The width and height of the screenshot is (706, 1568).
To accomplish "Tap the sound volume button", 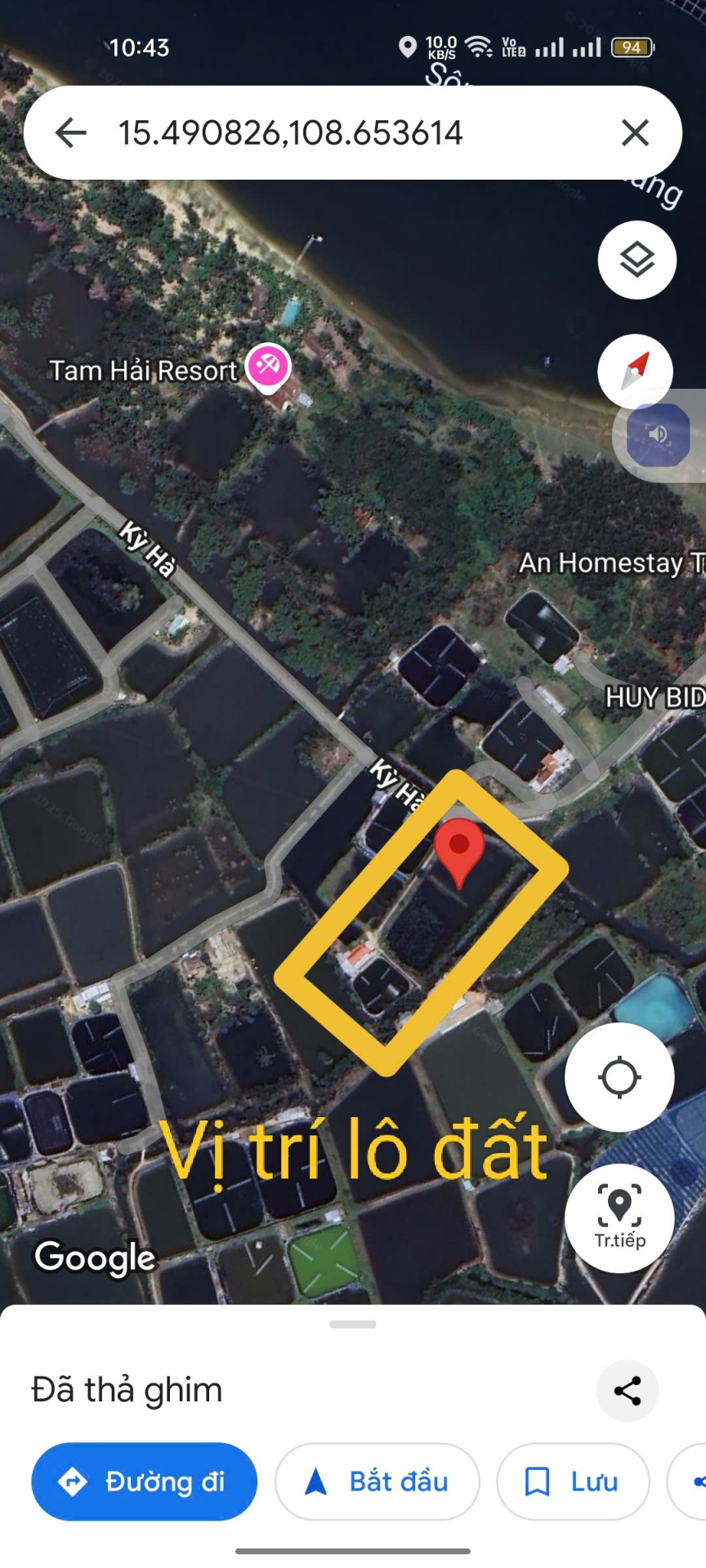I will coord(659,434).
